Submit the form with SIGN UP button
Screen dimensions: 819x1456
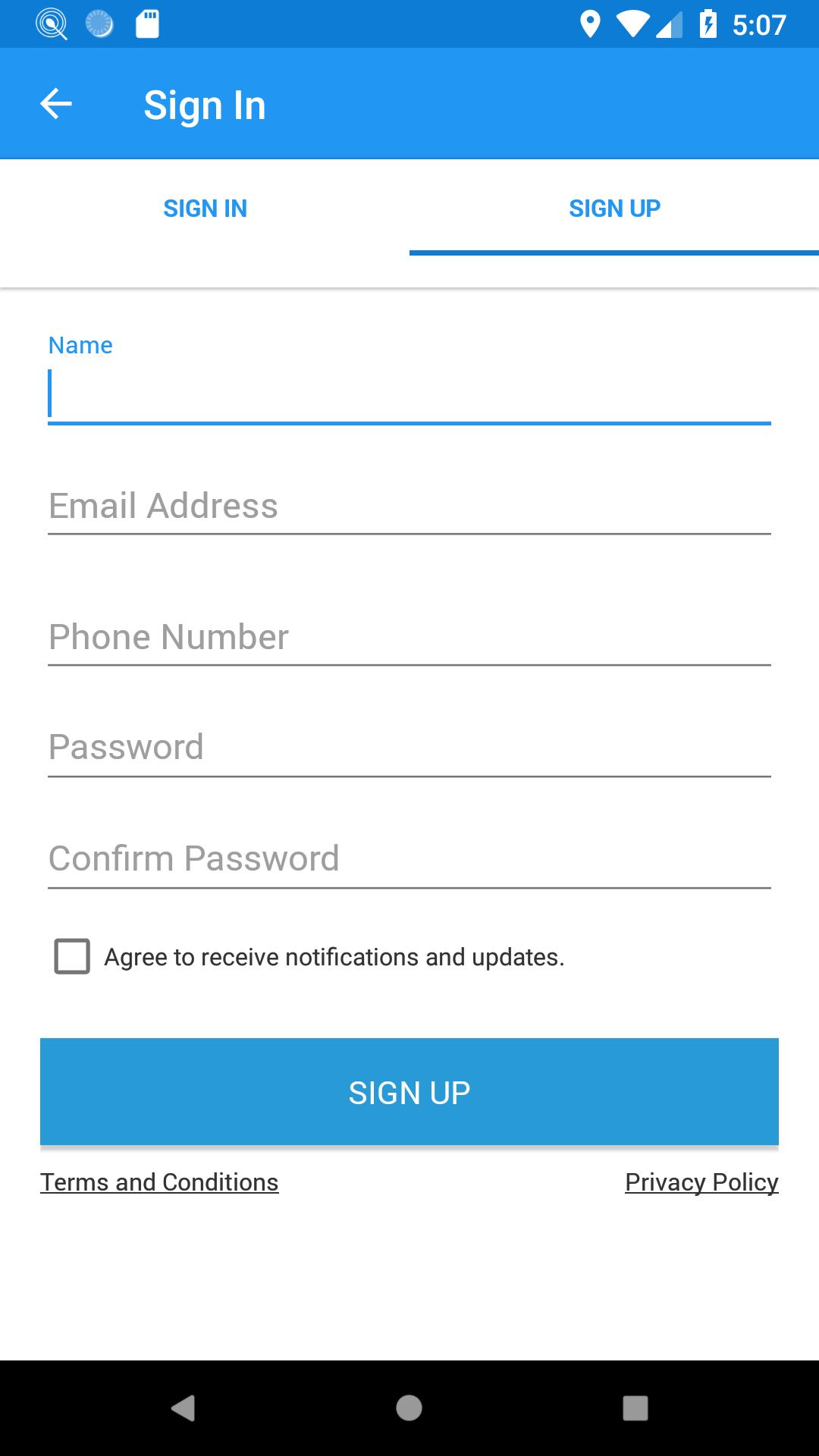coord(409,1092)
